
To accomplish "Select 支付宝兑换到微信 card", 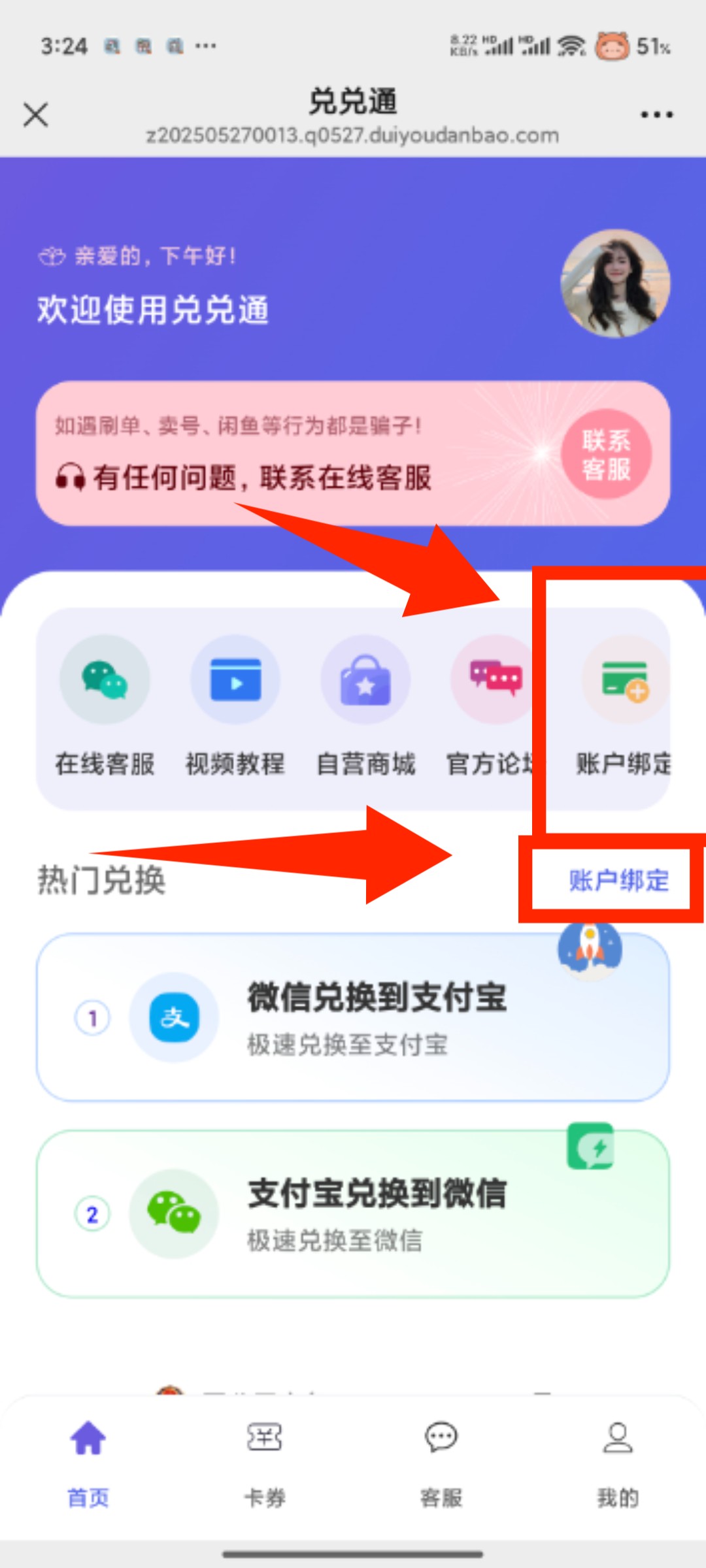I will point(353,1214).
